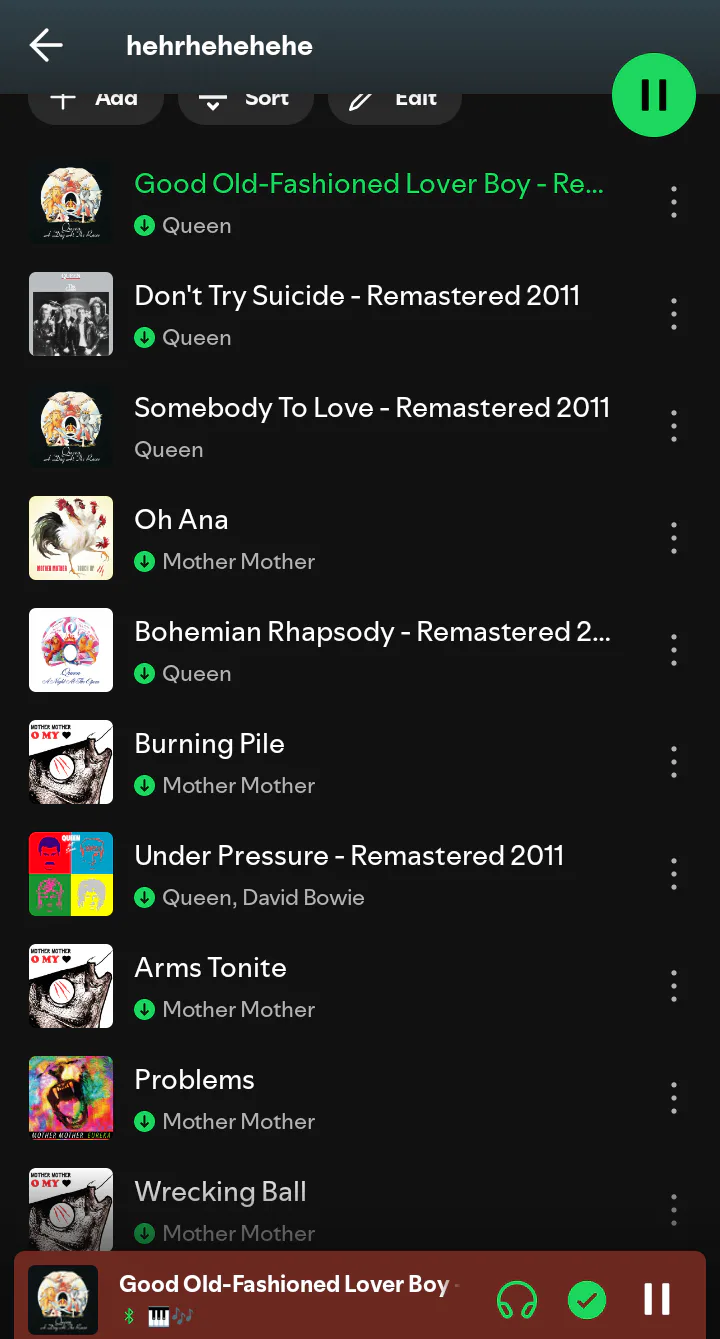720x1339 pixels.
Task: Open more options for Arms Tonite
Action: [x=674, y=986]
